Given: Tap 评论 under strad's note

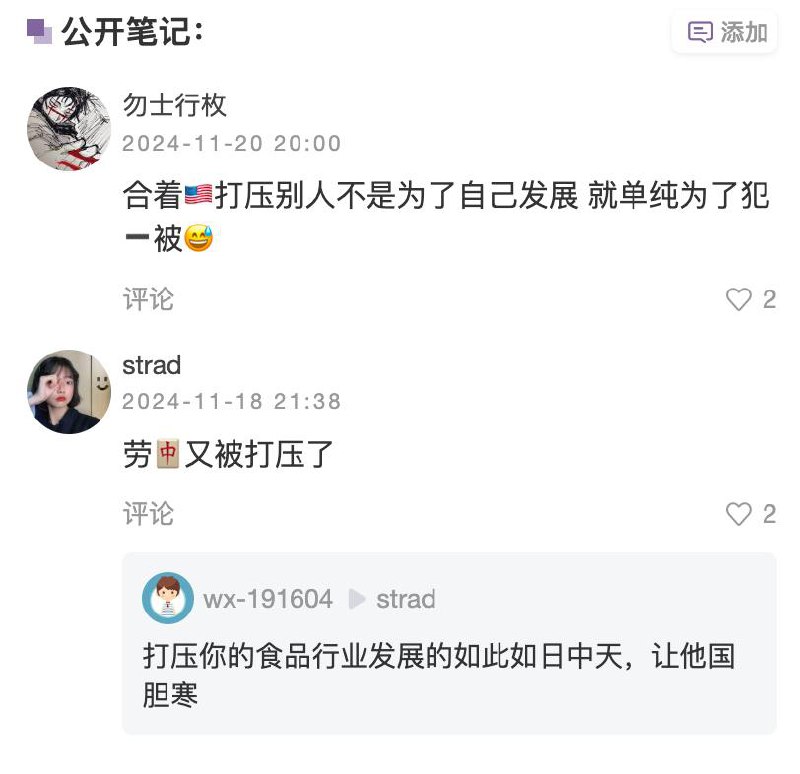Looking at the screenshot, I should point(148,514).
